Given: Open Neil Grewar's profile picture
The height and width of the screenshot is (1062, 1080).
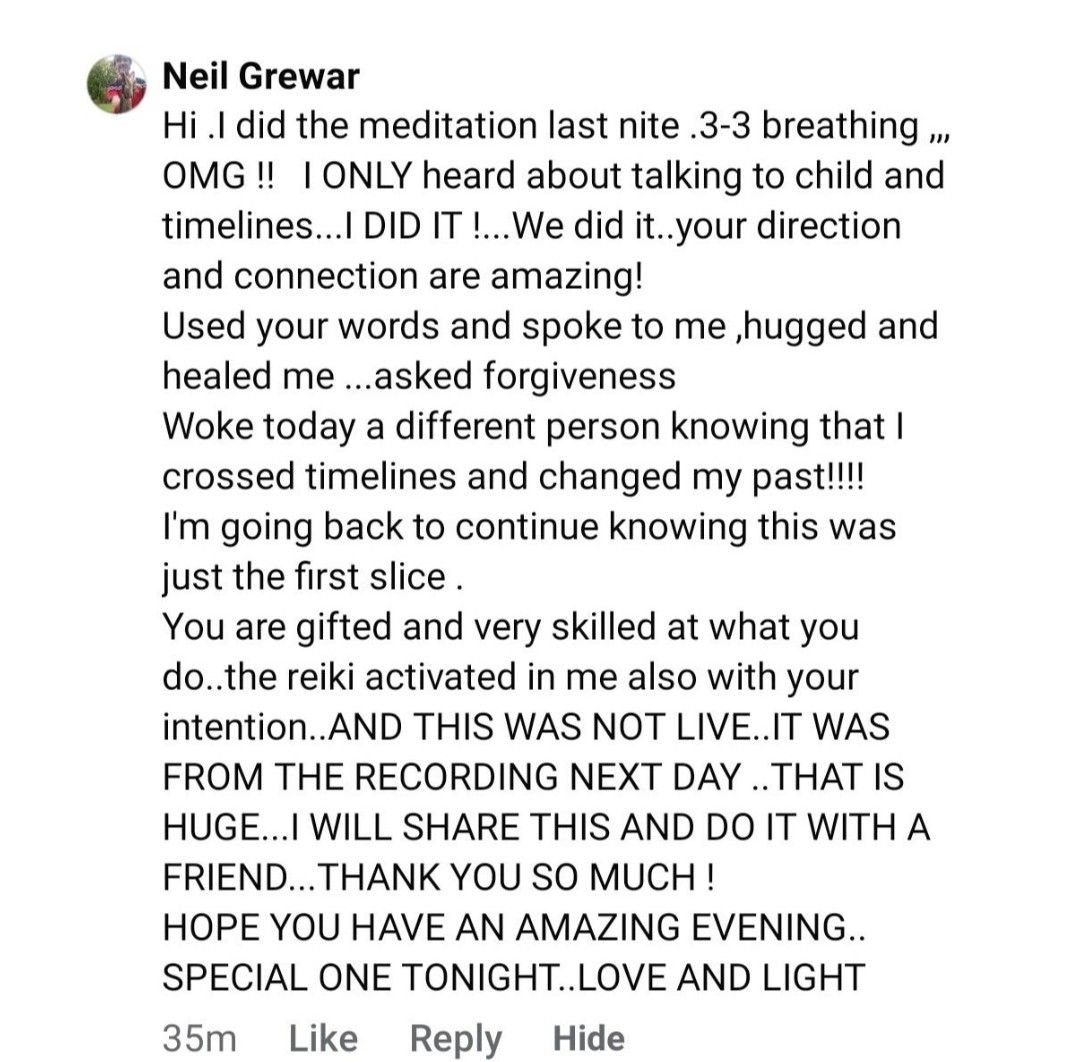Looking at the screenshot, I should [117, 84].
